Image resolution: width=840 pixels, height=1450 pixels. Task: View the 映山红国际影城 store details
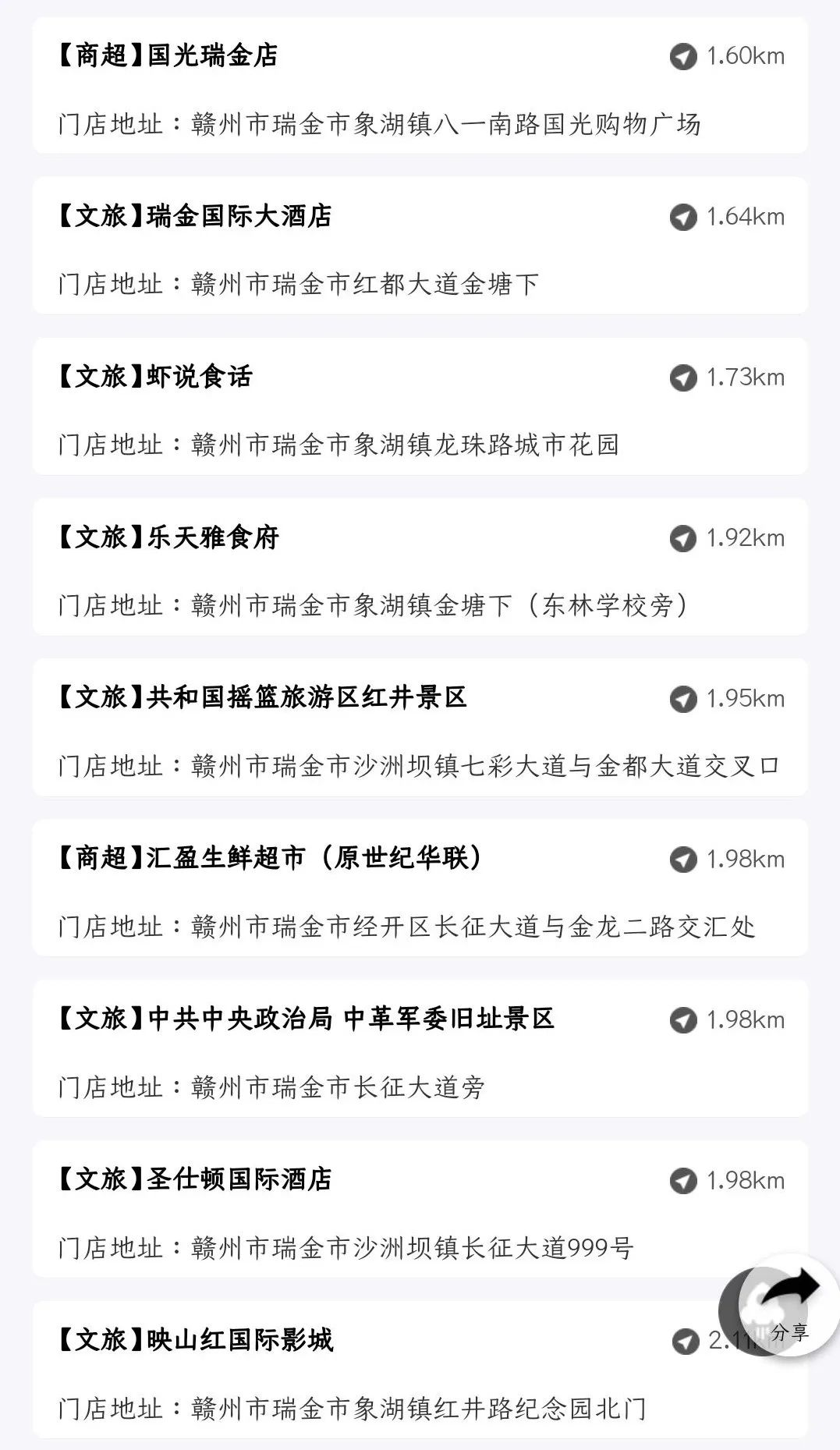tap(420, 1370)
